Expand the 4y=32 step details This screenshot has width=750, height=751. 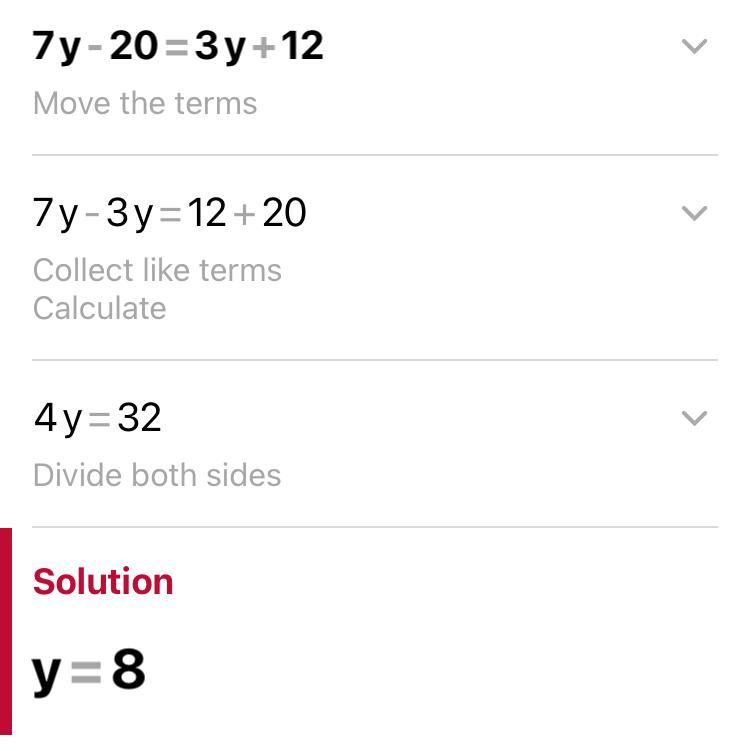point(693,418)
